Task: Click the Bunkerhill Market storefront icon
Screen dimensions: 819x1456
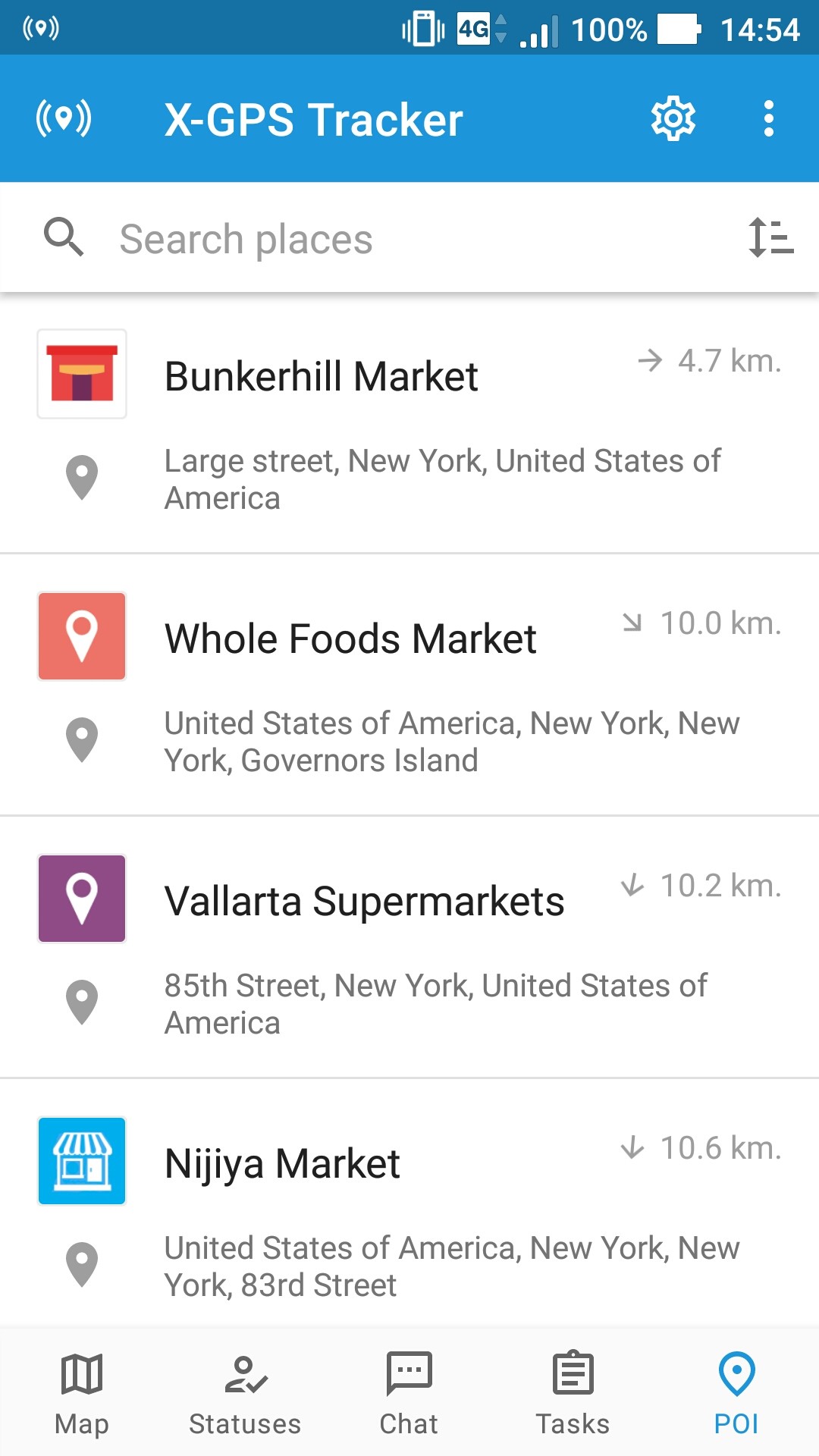Action: [x=82, y=373]
